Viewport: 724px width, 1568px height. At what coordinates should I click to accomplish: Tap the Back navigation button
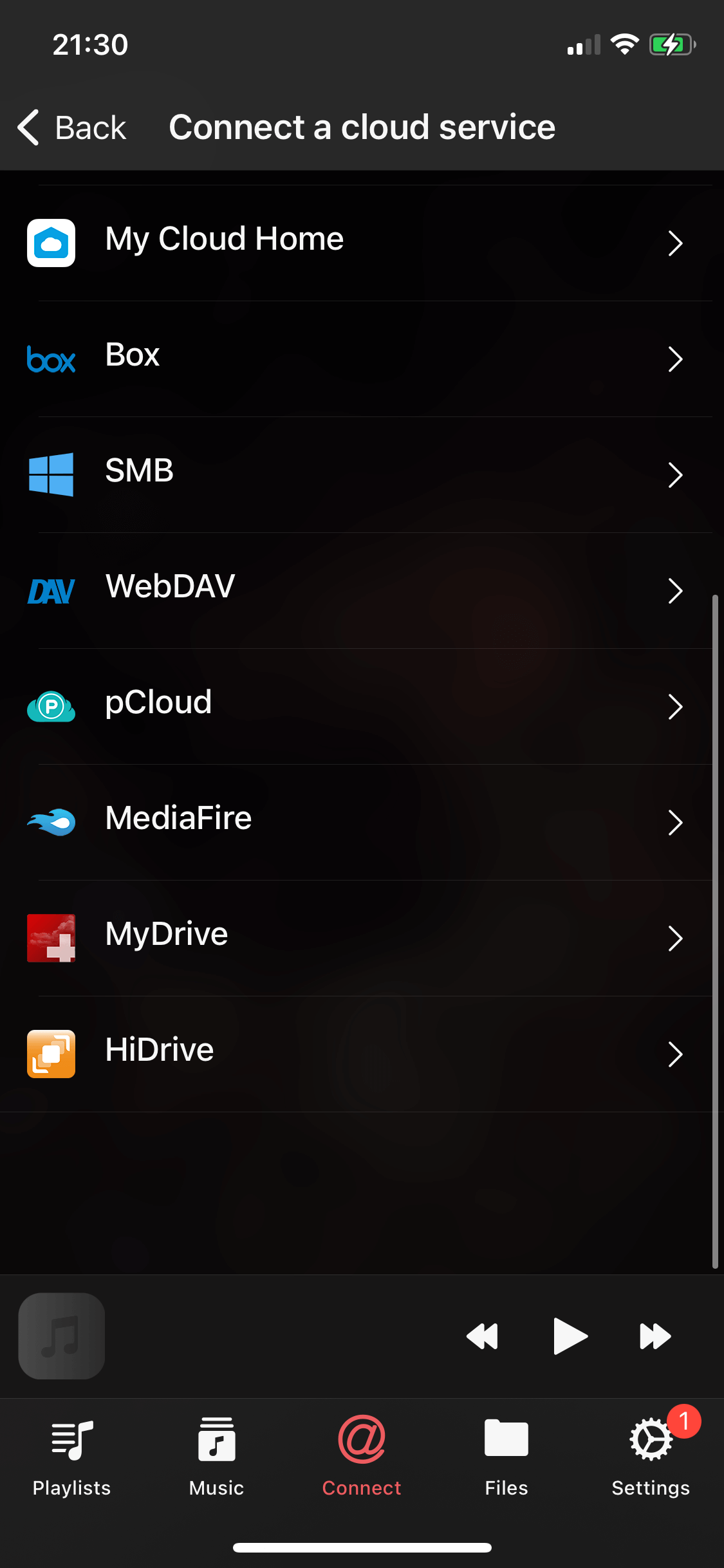(71, 127)
